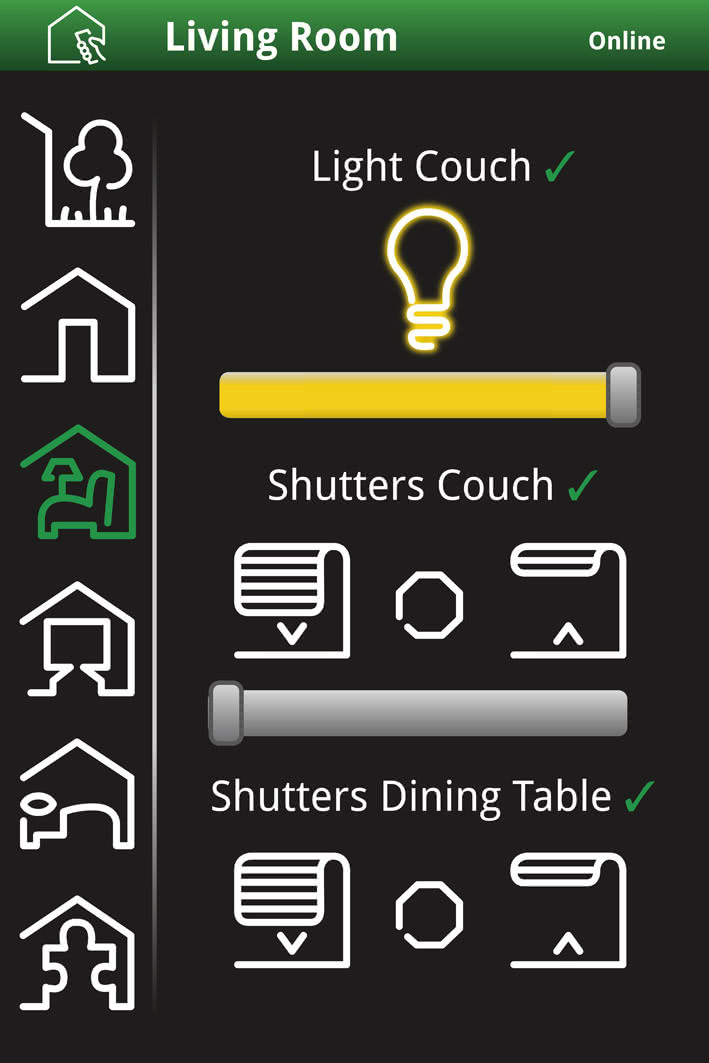Open the puzzle piece playroom
The image size is (709, 1063).
77,952
